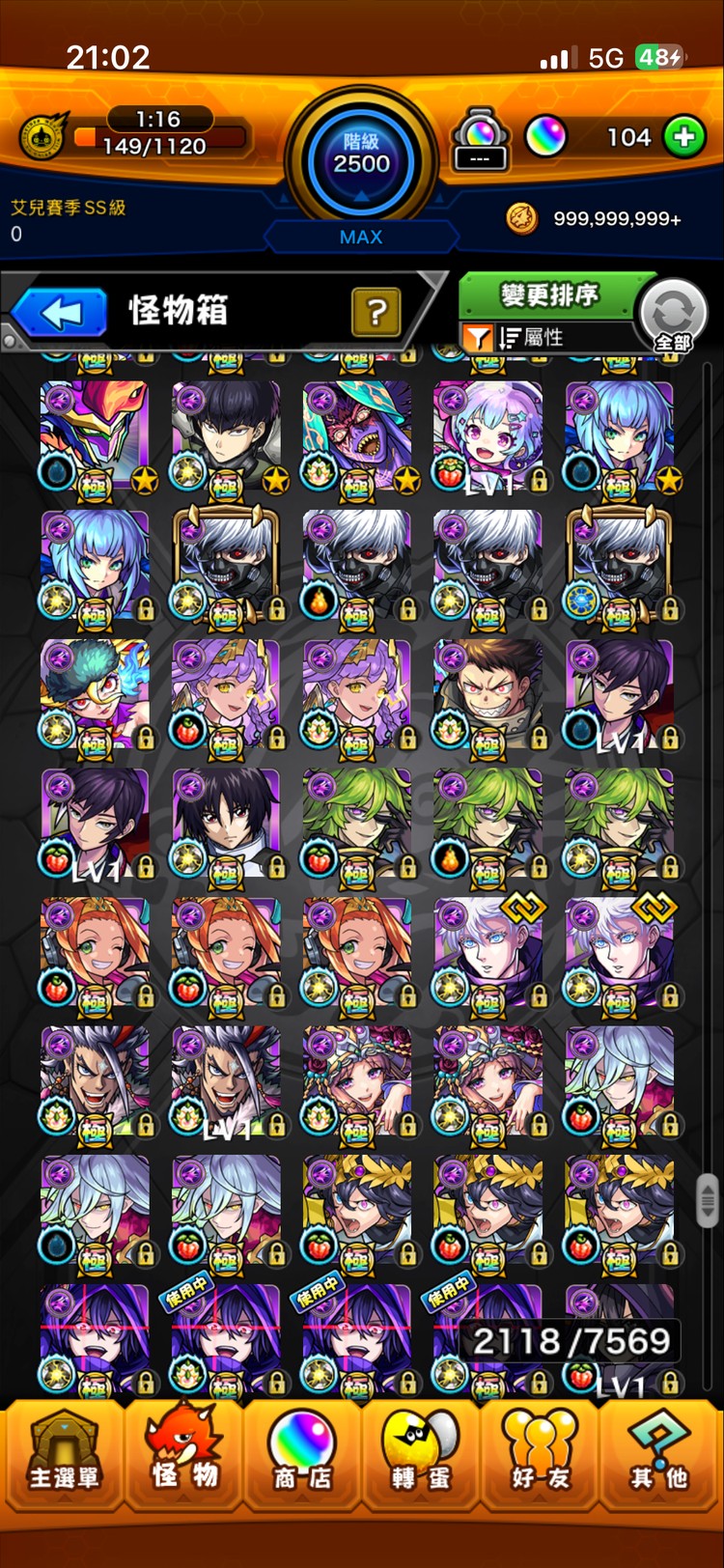
Task: Tap the 變更排序 sort button
Action: point(548,294)
